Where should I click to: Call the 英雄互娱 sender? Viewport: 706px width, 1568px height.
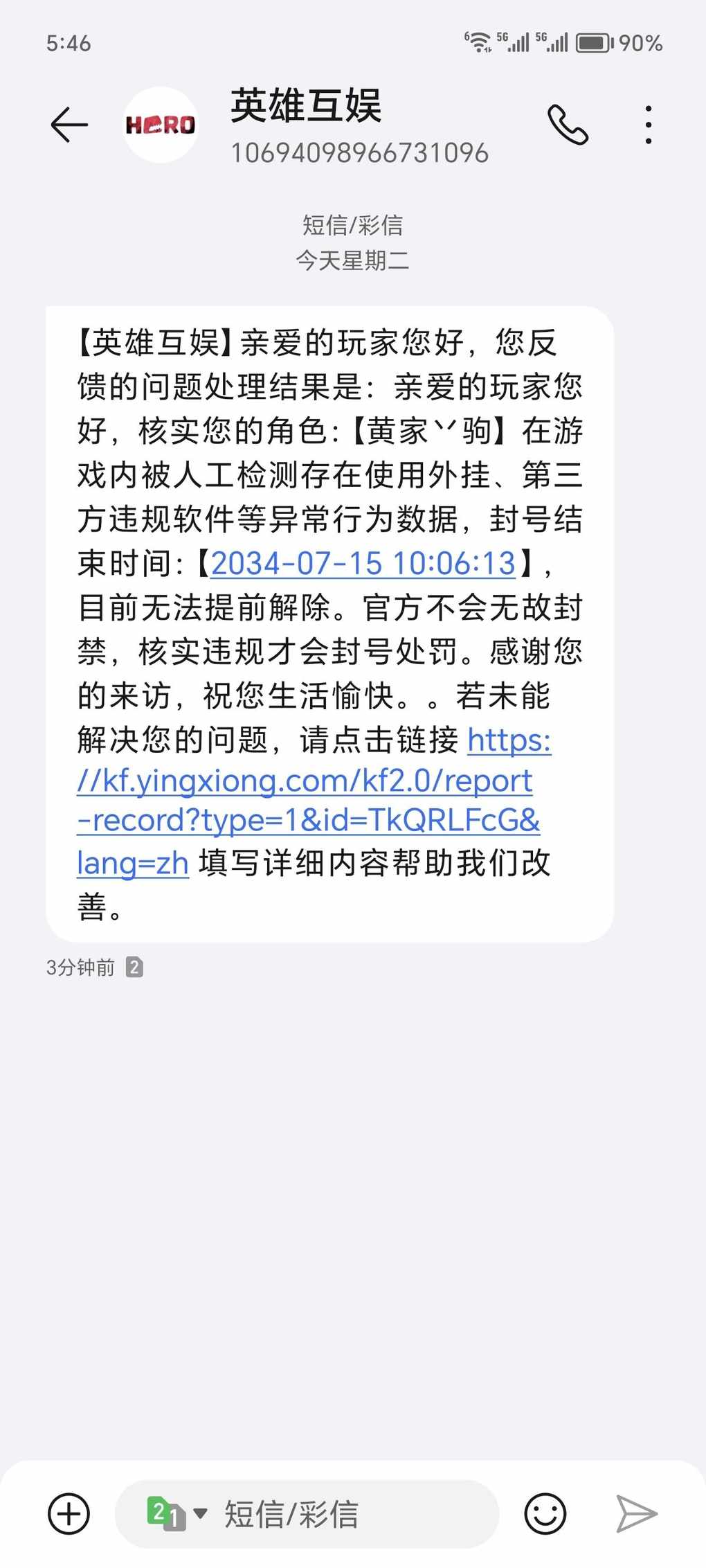(568, 125)
